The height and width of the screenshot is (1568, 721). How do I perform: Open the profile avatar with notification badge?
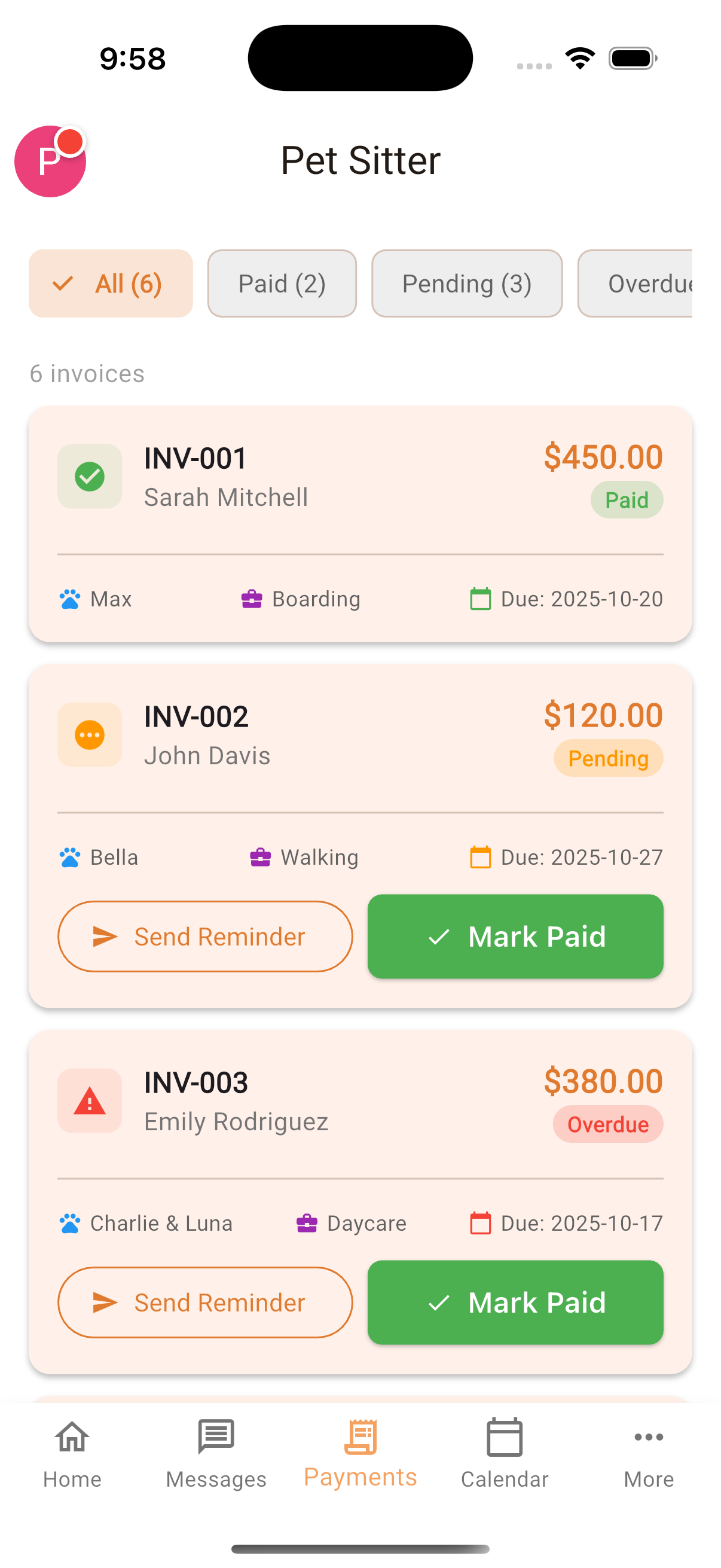(x=49, y=161)
